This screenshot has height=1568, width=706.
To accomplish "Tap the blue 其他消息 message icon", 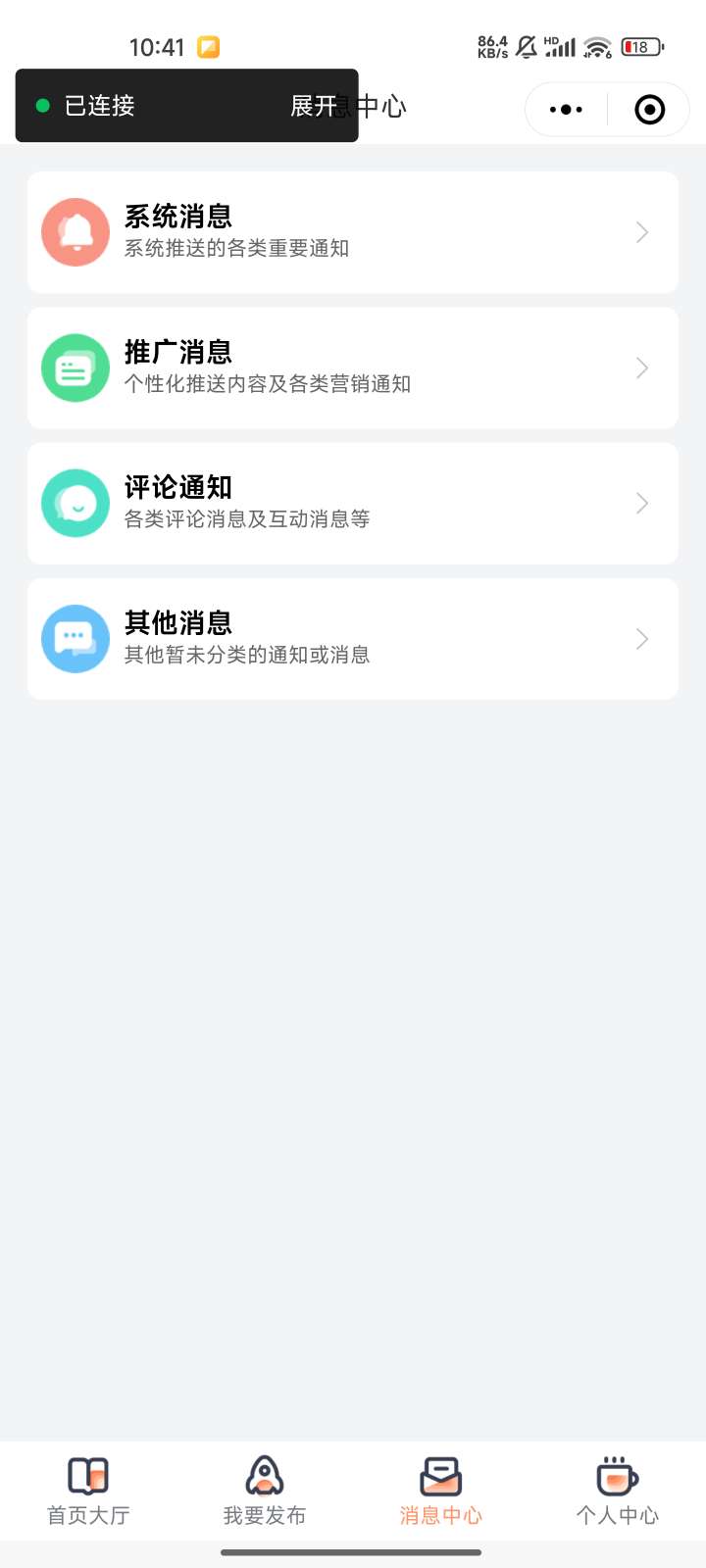I will [75, 639].
